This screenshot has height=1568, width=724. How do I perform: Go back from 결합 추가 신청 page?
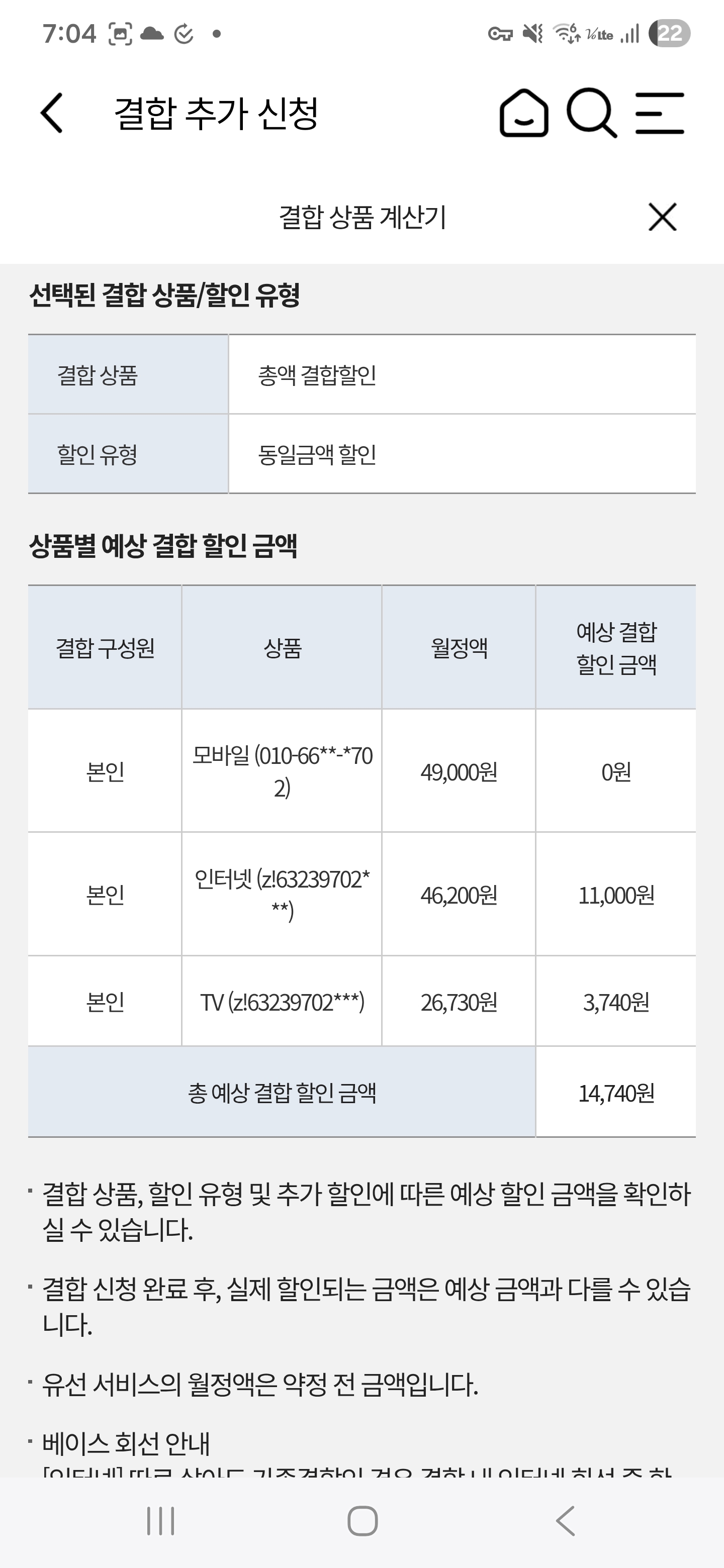[52, 113]
